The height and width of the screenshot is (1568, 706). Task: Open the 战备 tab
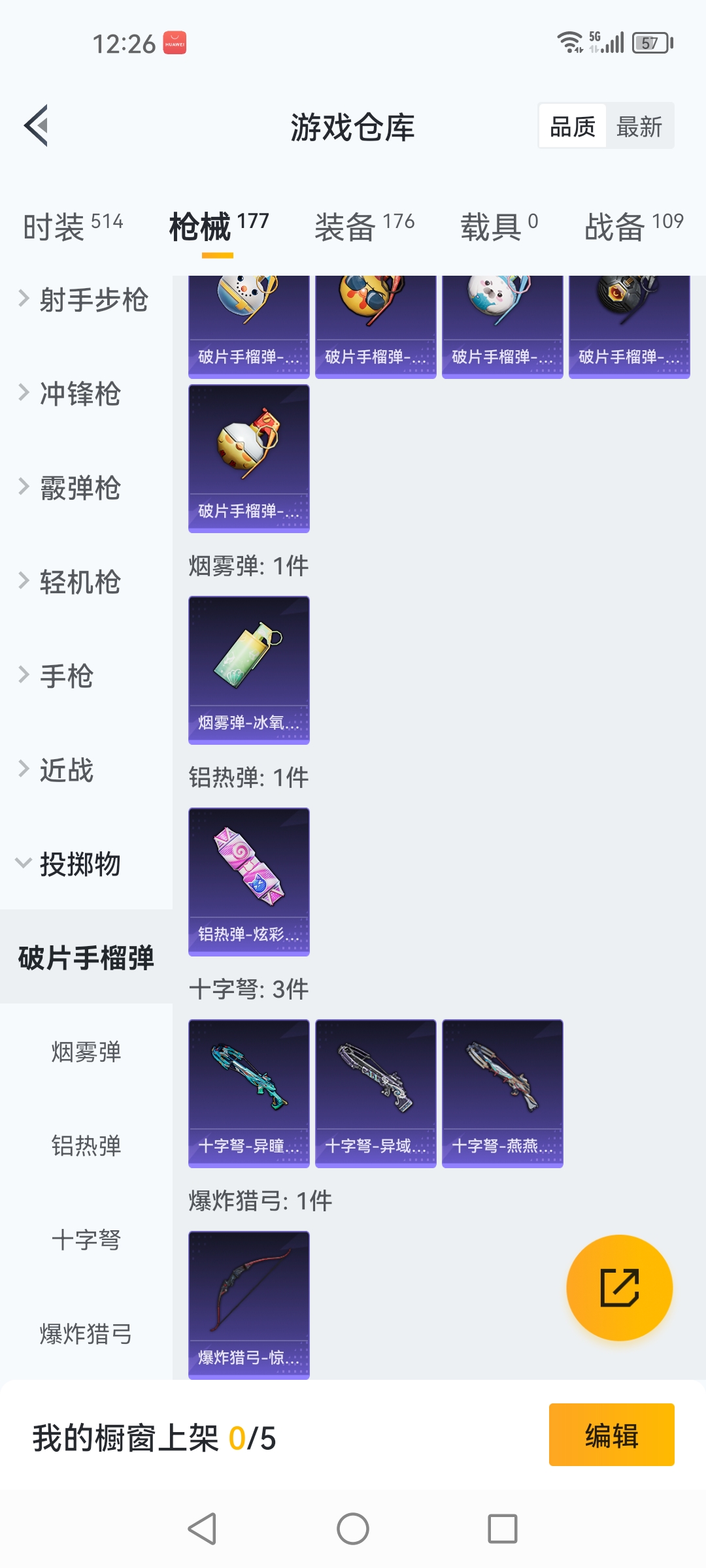(633, 227)
